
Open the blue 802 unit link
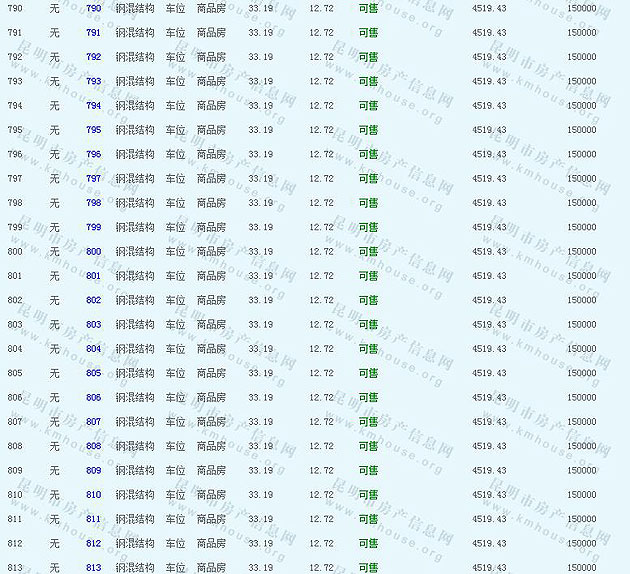[x=94, y=300]
